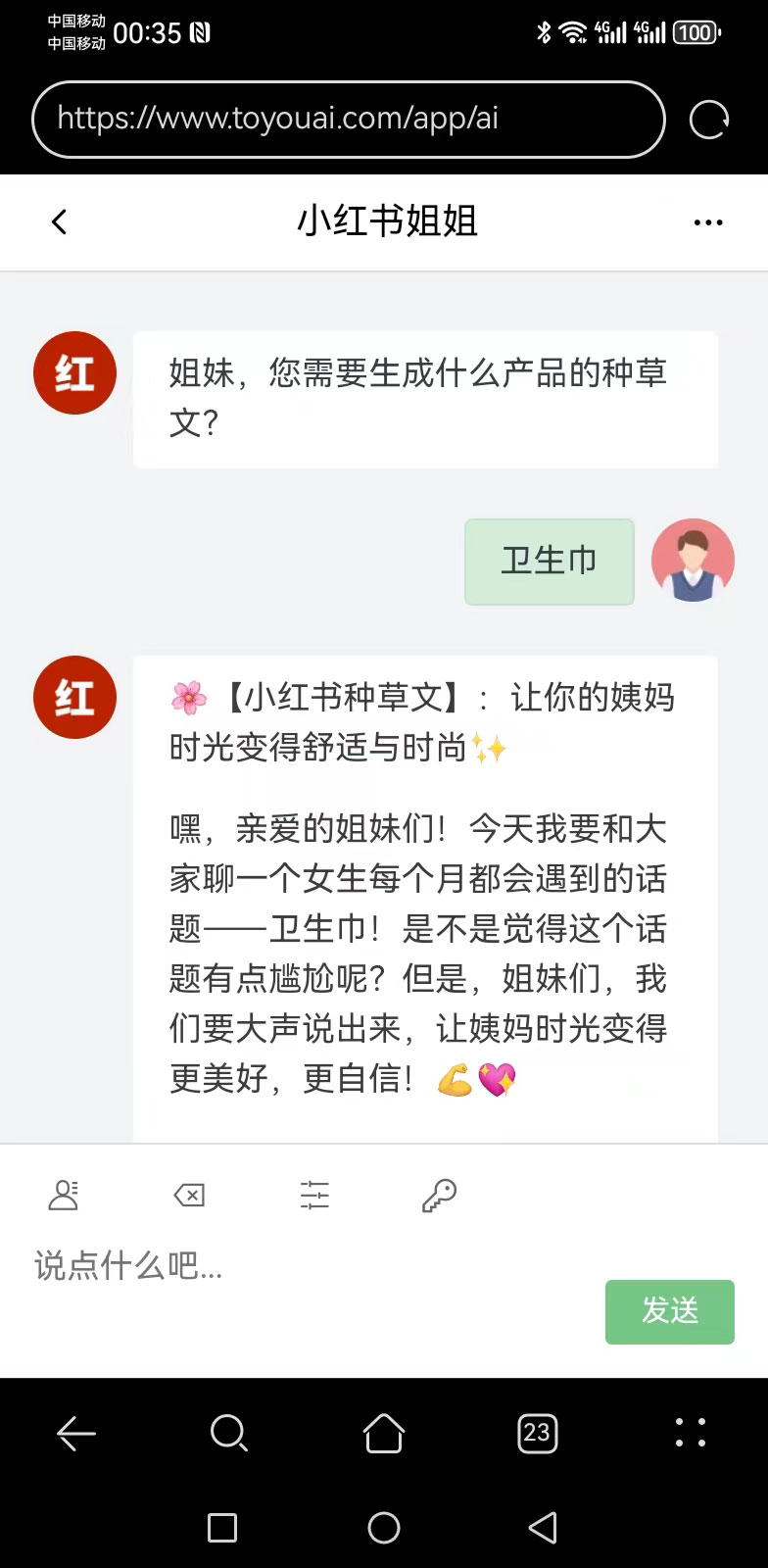Navigate back with the browser's back arrow

pyautogui.click(x=76, y=1434)
